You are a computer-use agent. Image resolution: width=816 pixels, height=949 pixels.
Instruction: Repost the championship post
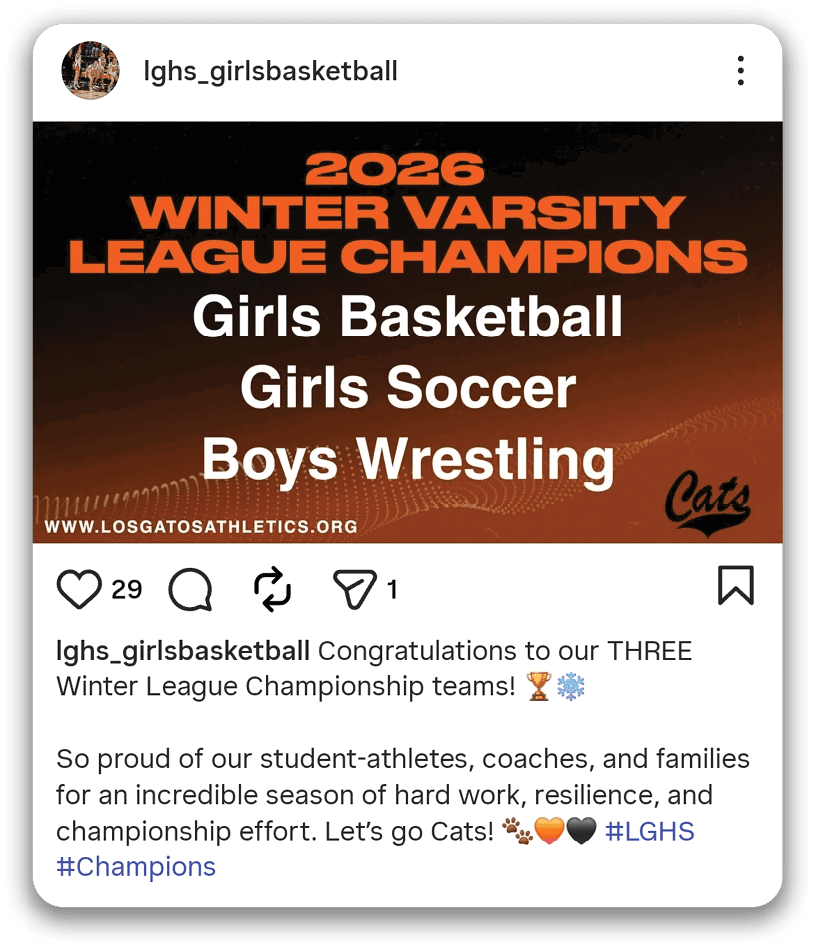click(x=272, y=590)
